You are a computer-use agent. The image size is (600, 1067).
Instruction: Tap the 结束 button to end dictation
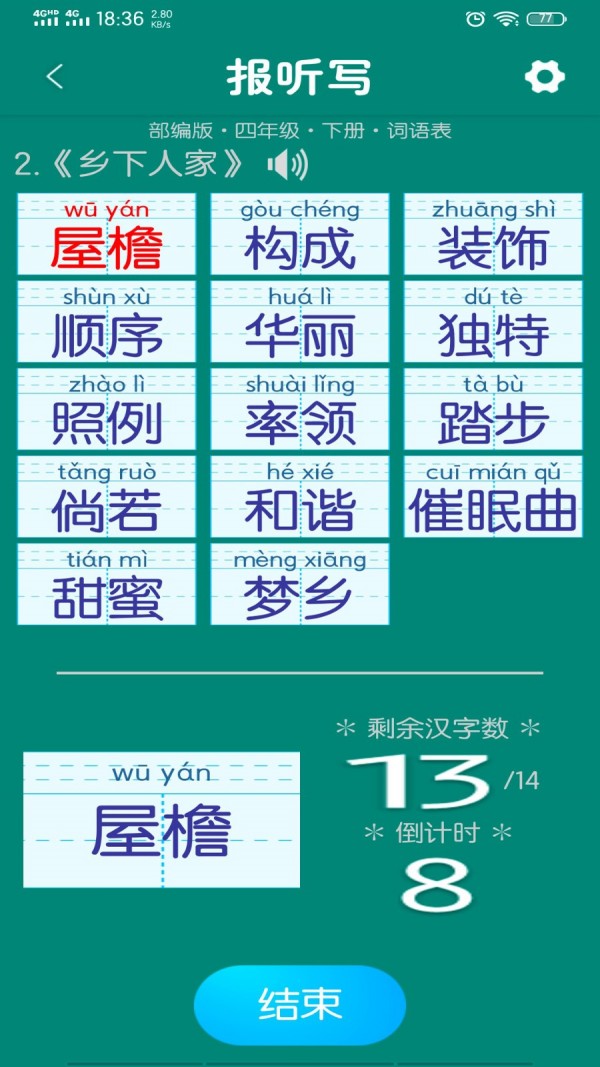click(x=300, y=1004)
